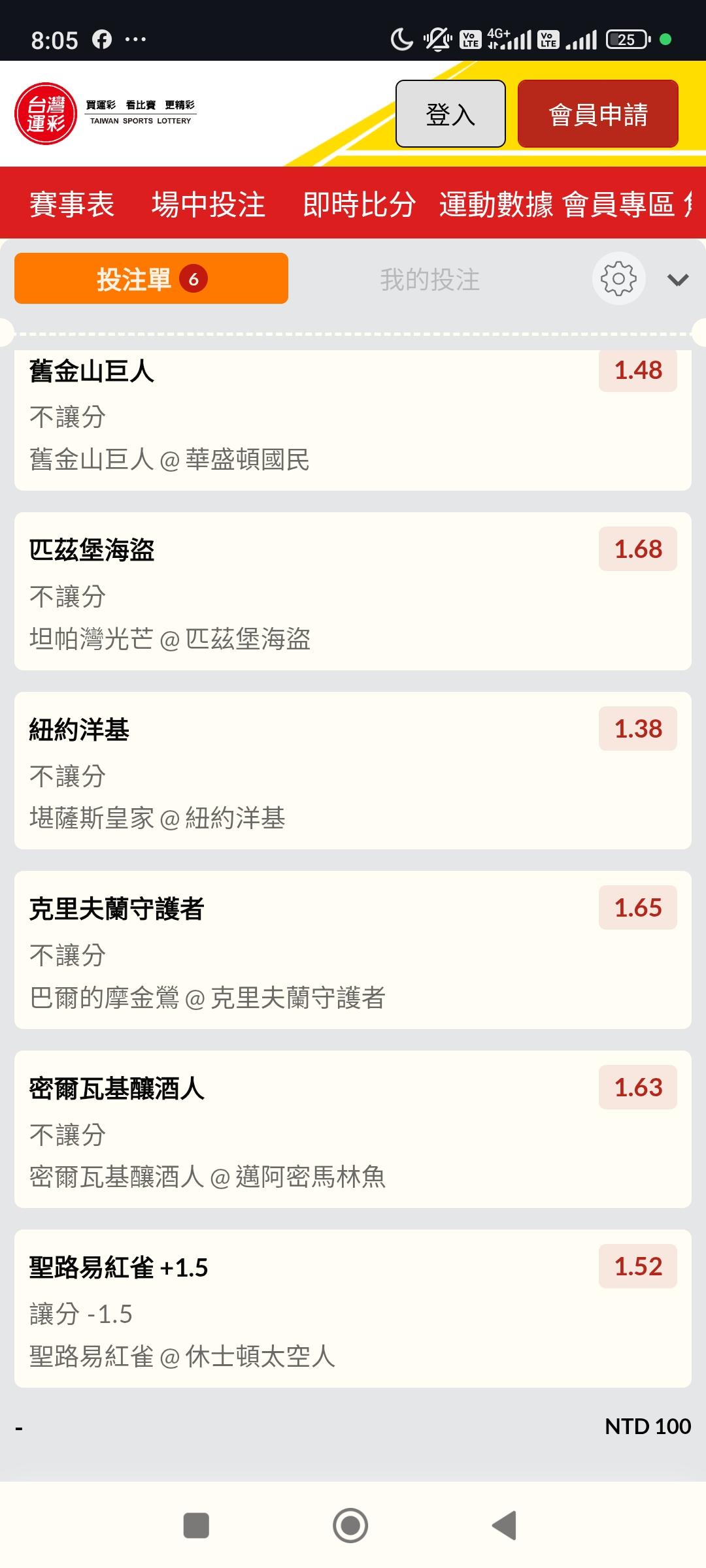Collapse the bet slip with chevron
Image resolution: width=706 pixels, height=1568 pixels.
coord(677,280)
